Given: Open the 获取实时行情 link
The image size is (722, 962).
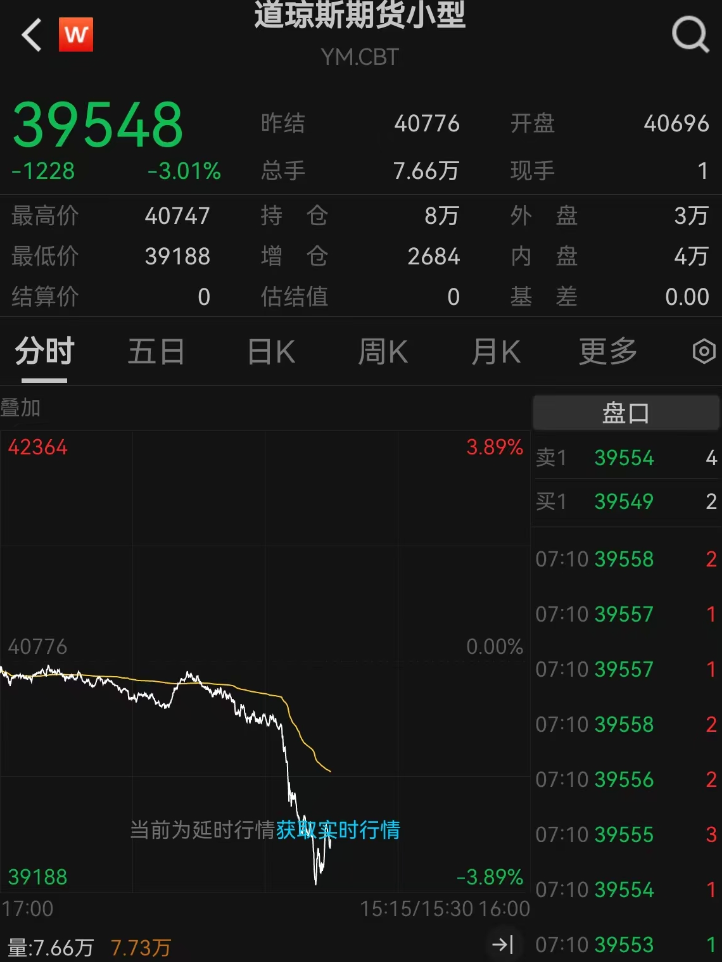Looking at the screenshot, I should 338,830.
